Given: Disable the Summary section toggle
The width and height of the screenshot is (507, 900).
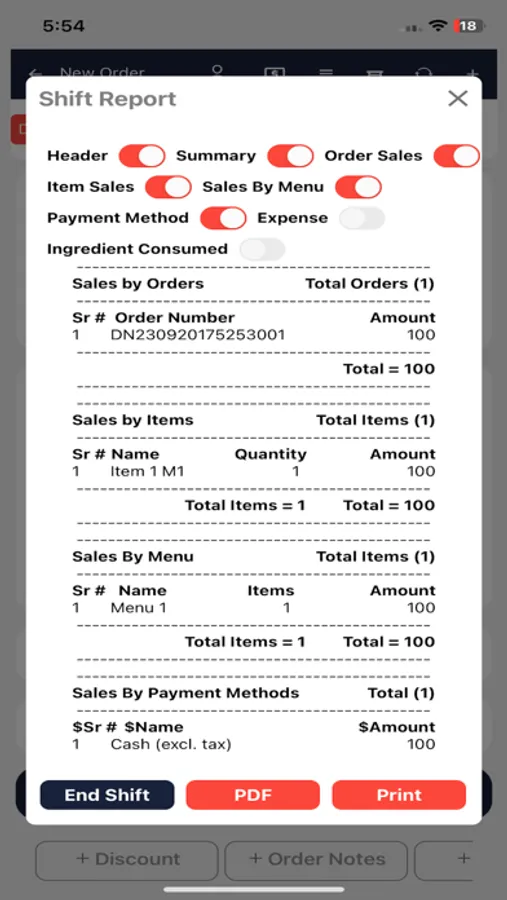Looking at the screenshot, I should click(291, 156).
